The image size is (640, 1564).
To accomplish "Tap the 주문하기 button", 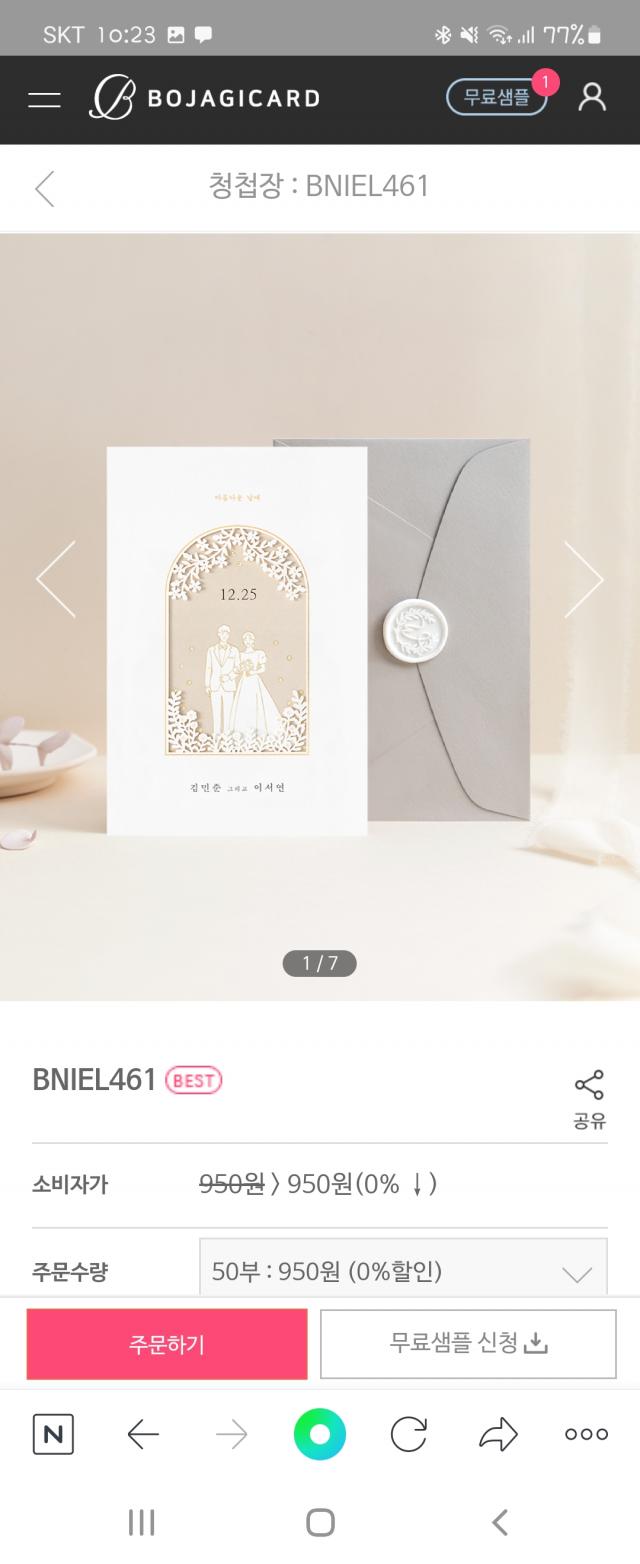I will click(x=167, y=1343).
